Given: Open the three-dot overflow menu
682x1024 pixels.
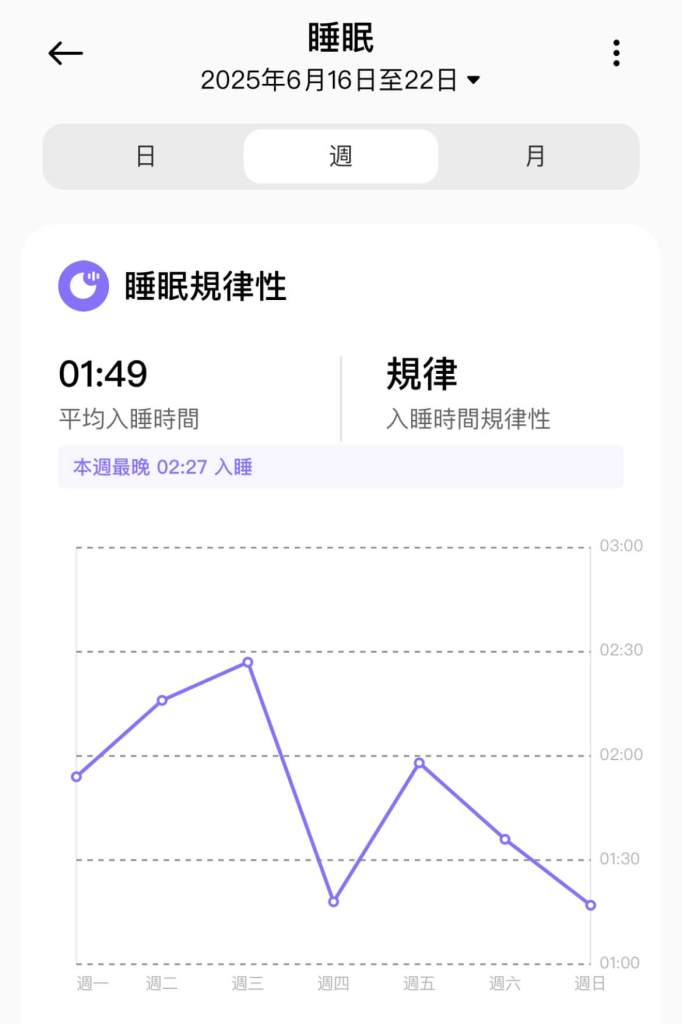Looking at the screenshot, I should (616, 54).
